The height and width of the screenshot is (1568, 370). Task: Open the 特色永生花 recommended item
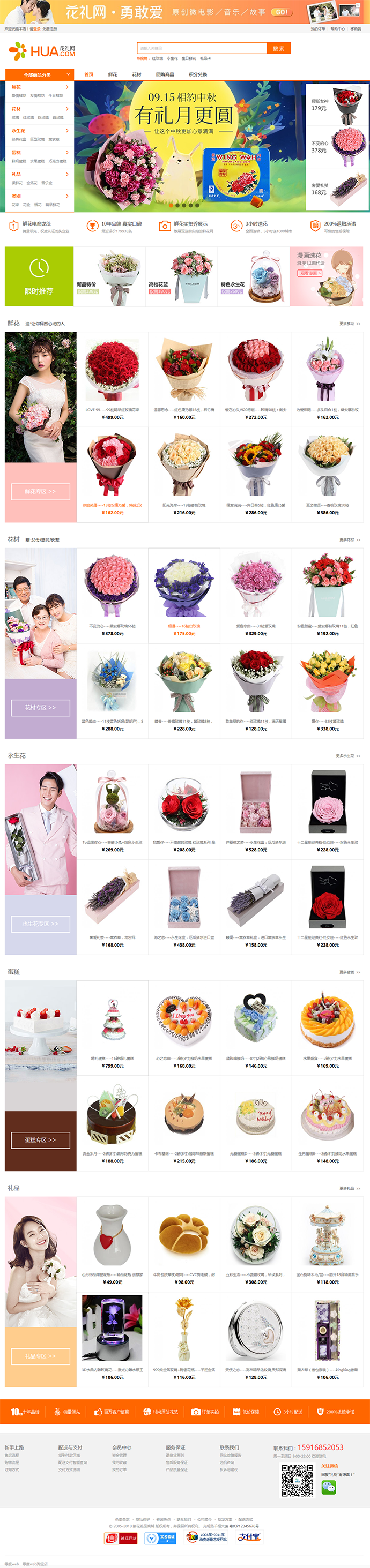point(253,276)
